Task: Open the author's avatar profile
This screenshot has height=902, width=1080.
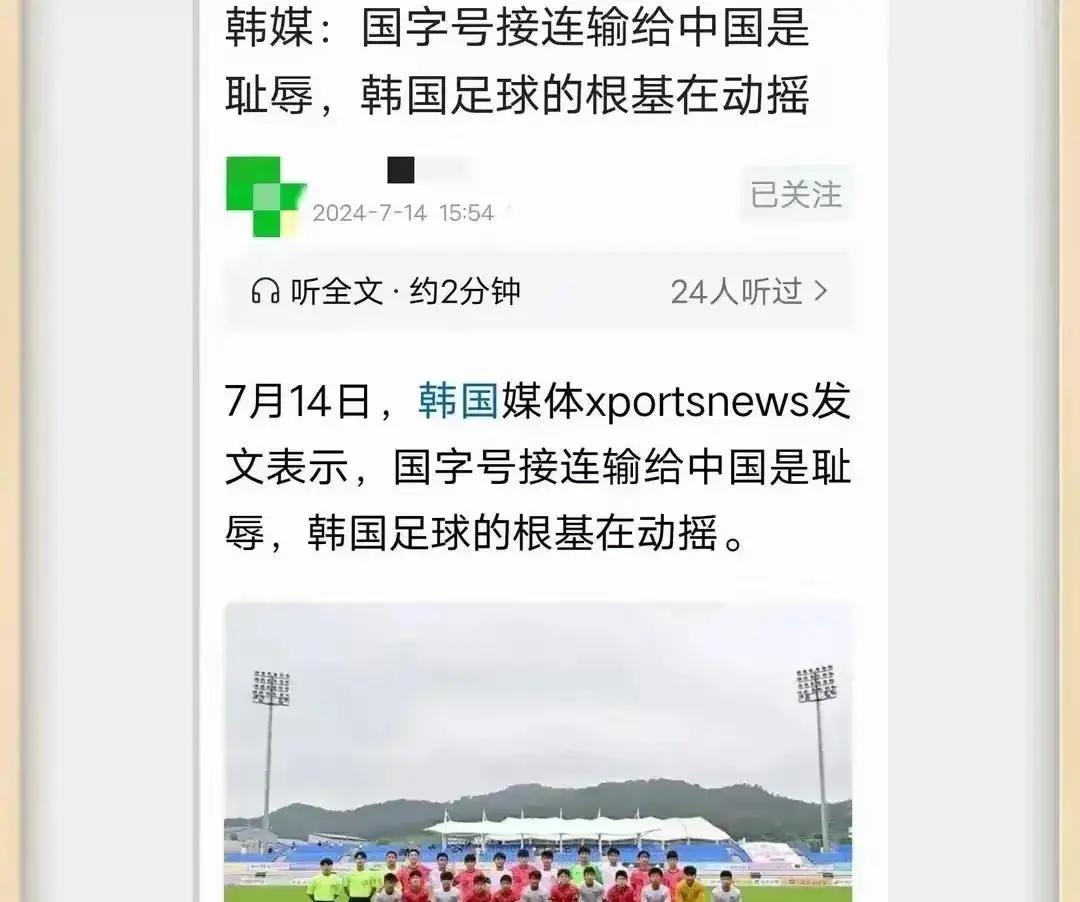Action: coord(263,196)
